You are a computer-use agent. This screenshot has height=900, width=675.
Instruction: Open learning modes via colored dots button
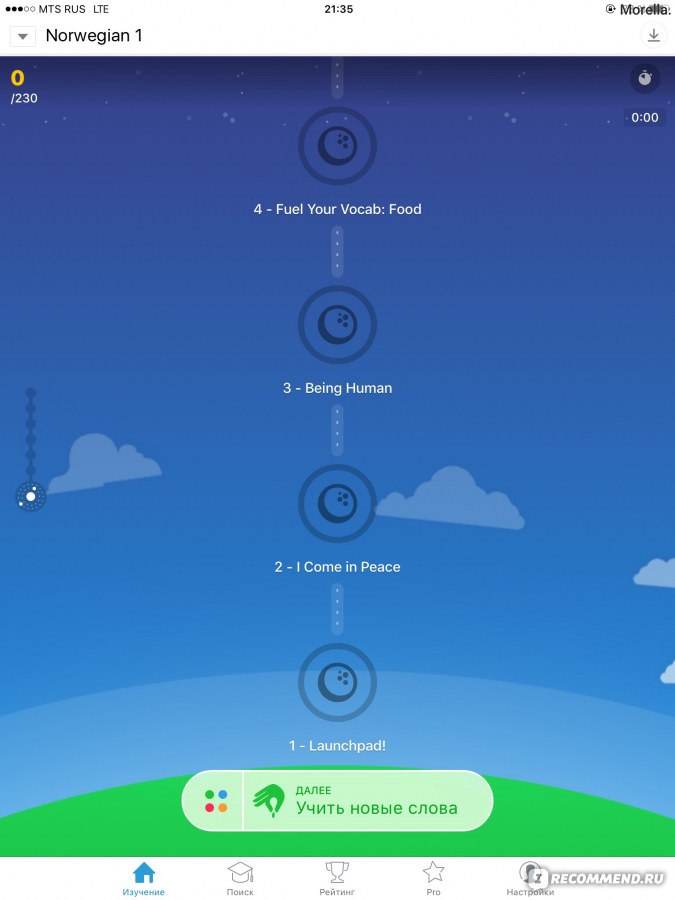click(216, 801)
